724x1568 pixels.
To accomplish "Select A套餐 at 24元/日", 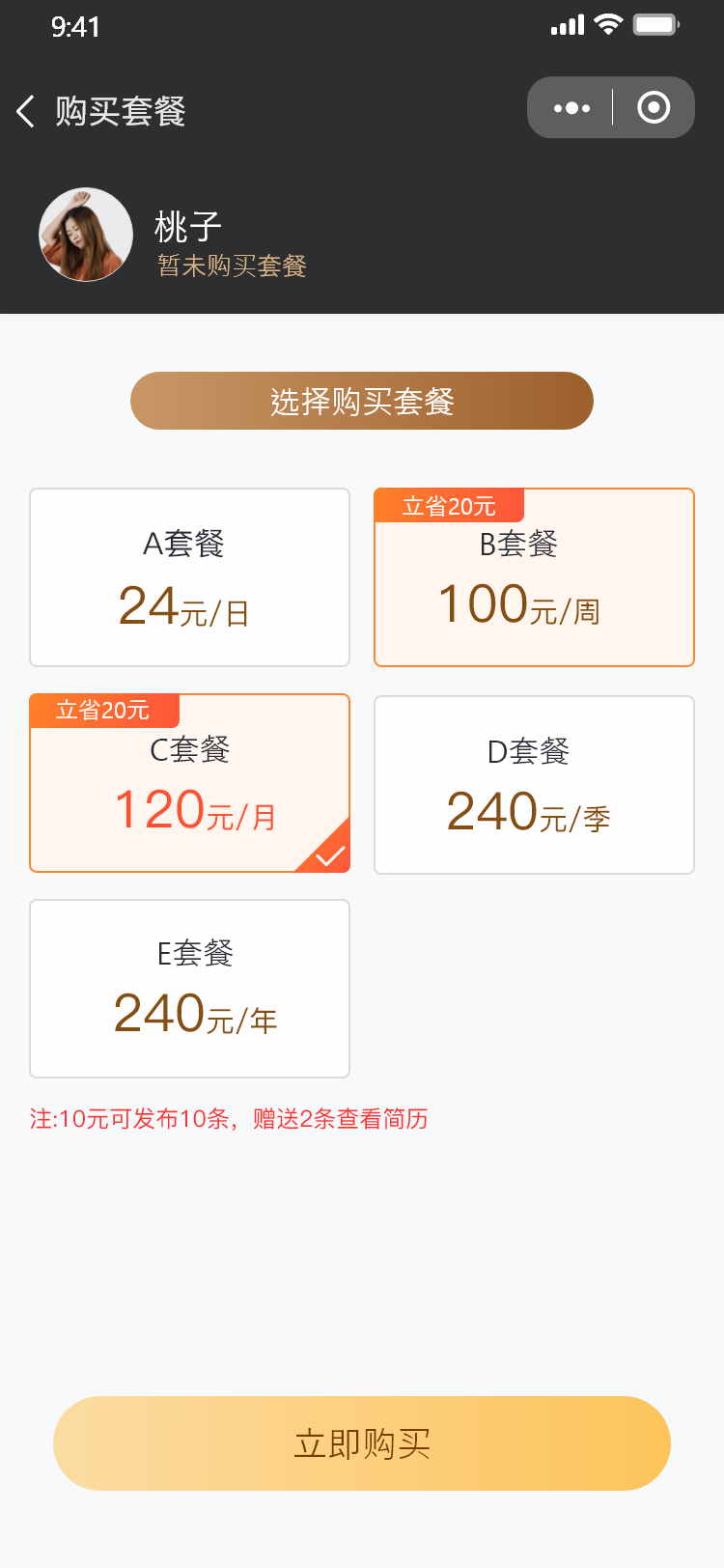I will click(x=189, y=577).
